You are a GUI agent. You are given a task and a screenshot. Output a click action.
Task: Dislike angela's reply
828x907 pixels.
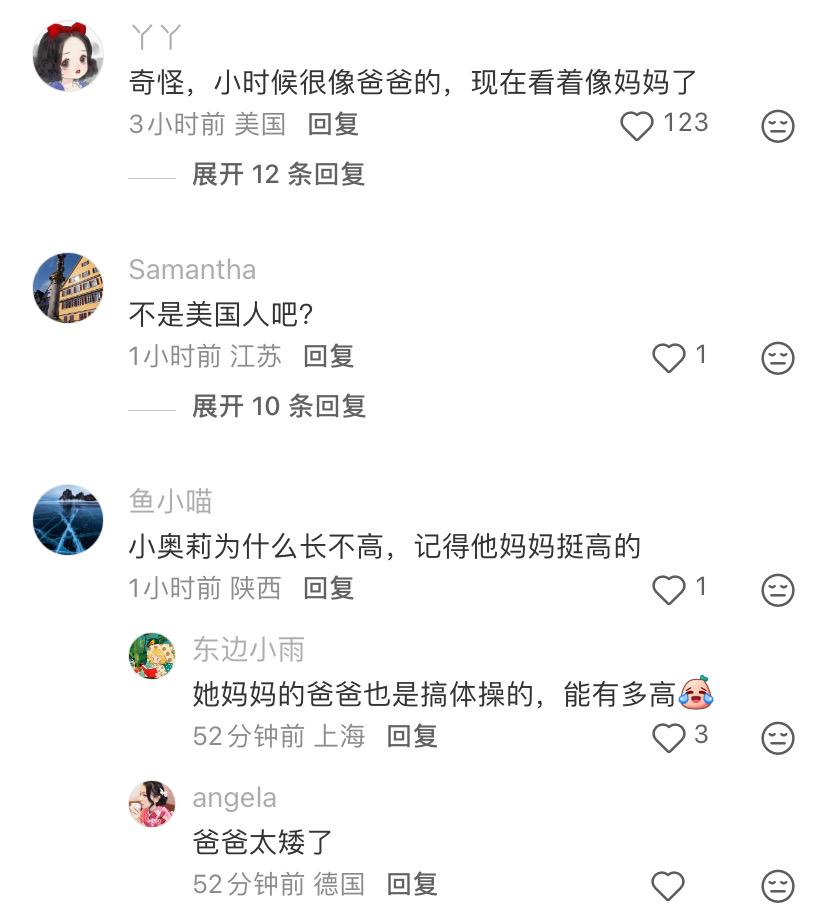point(778,886)
